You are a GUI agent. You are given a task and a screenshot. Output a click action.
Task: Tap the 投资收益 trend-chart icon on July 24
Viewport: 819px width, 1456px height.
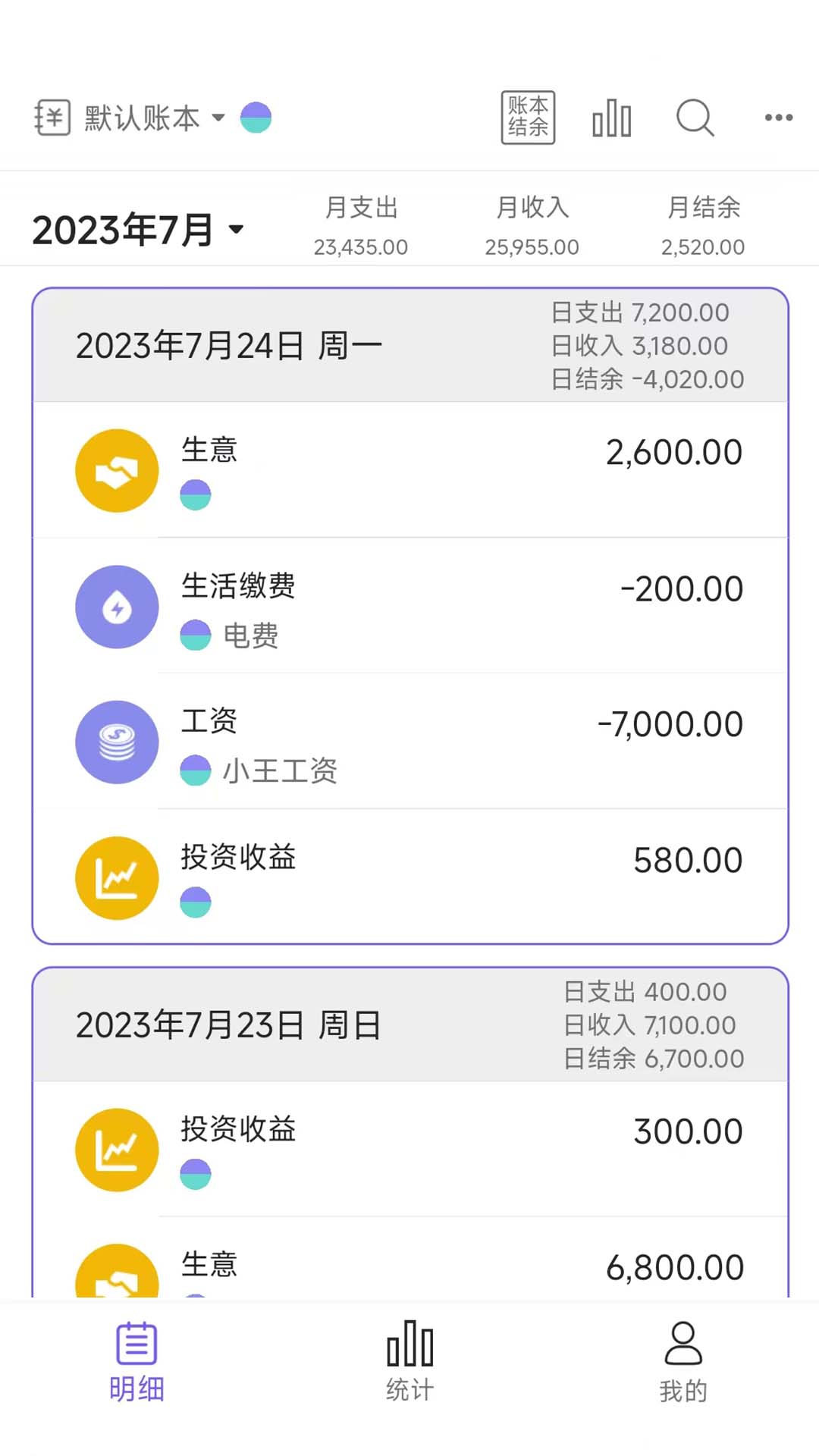[116, 877]
